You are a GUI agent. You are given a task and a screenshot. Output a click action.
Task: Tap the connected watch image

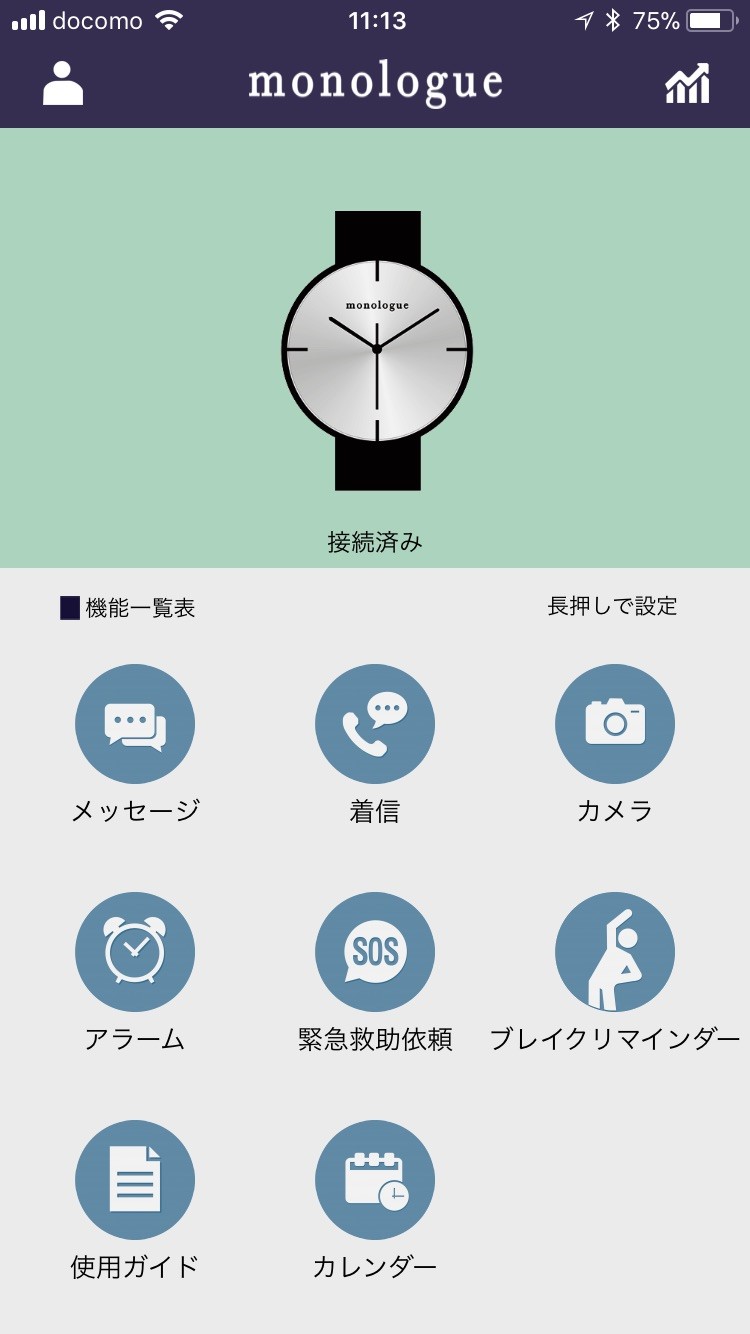(377, 350)
